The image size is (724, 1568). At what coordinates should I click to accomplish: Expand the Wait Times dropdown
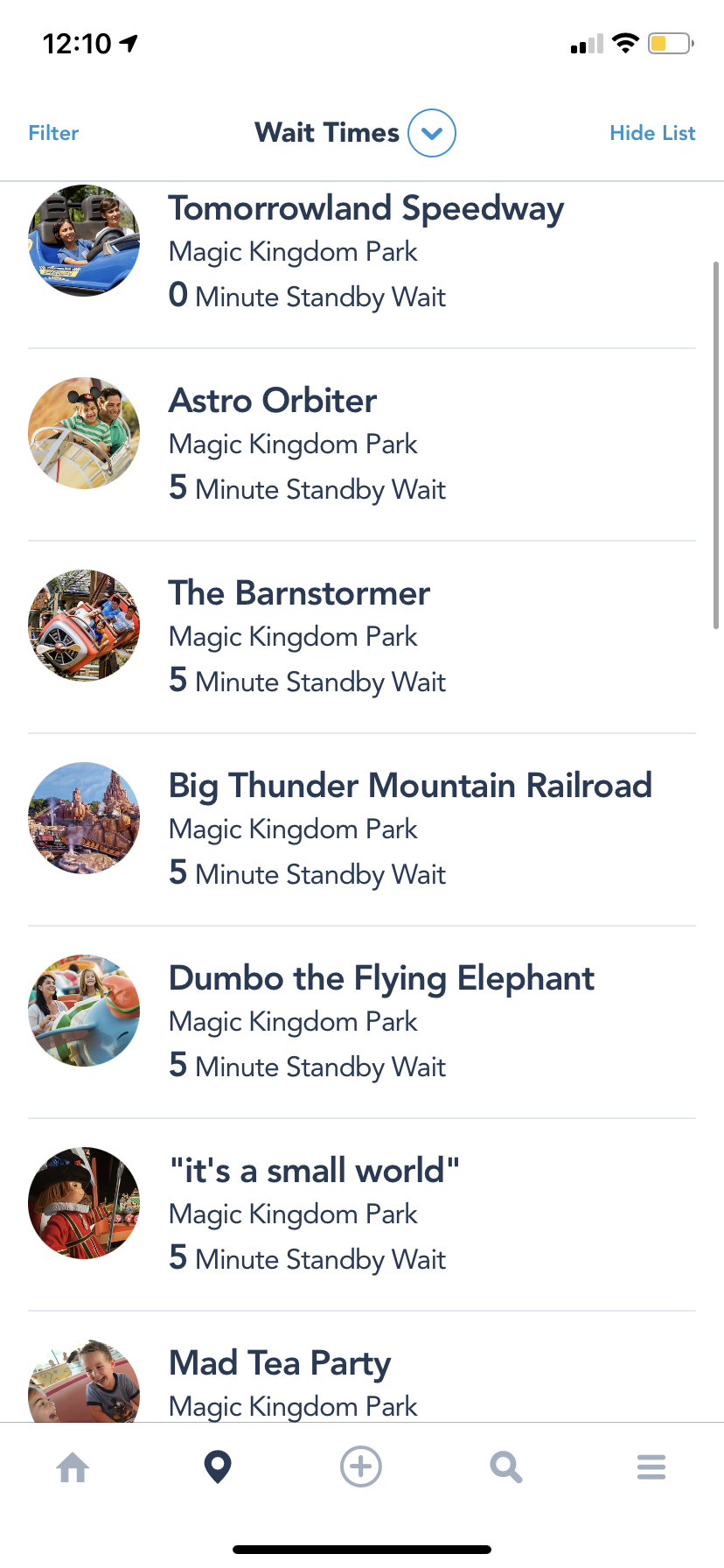pos(432,133)
